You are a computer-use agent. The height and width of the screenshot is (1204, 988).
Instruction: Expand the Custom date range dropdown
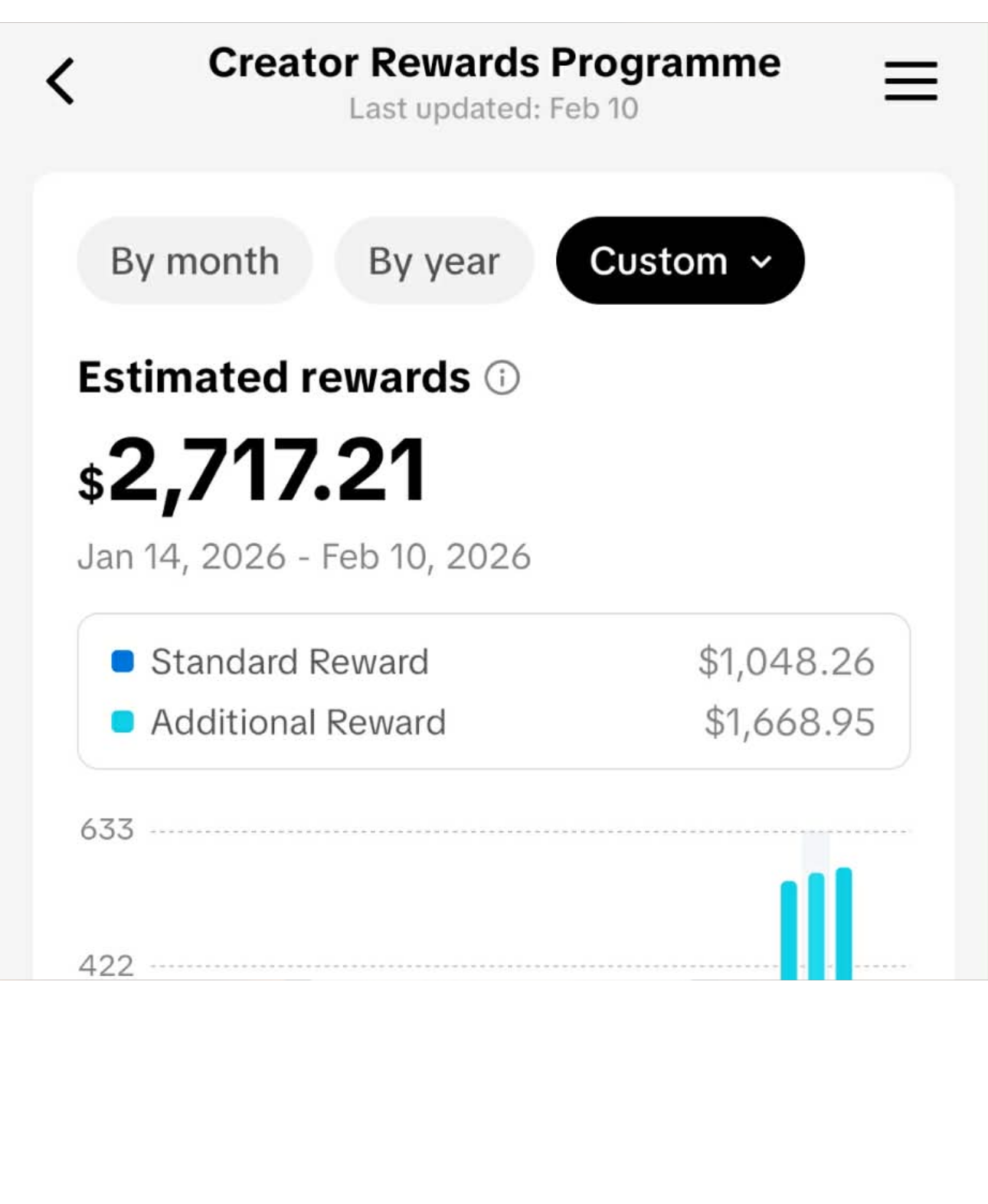pos(679,261)
